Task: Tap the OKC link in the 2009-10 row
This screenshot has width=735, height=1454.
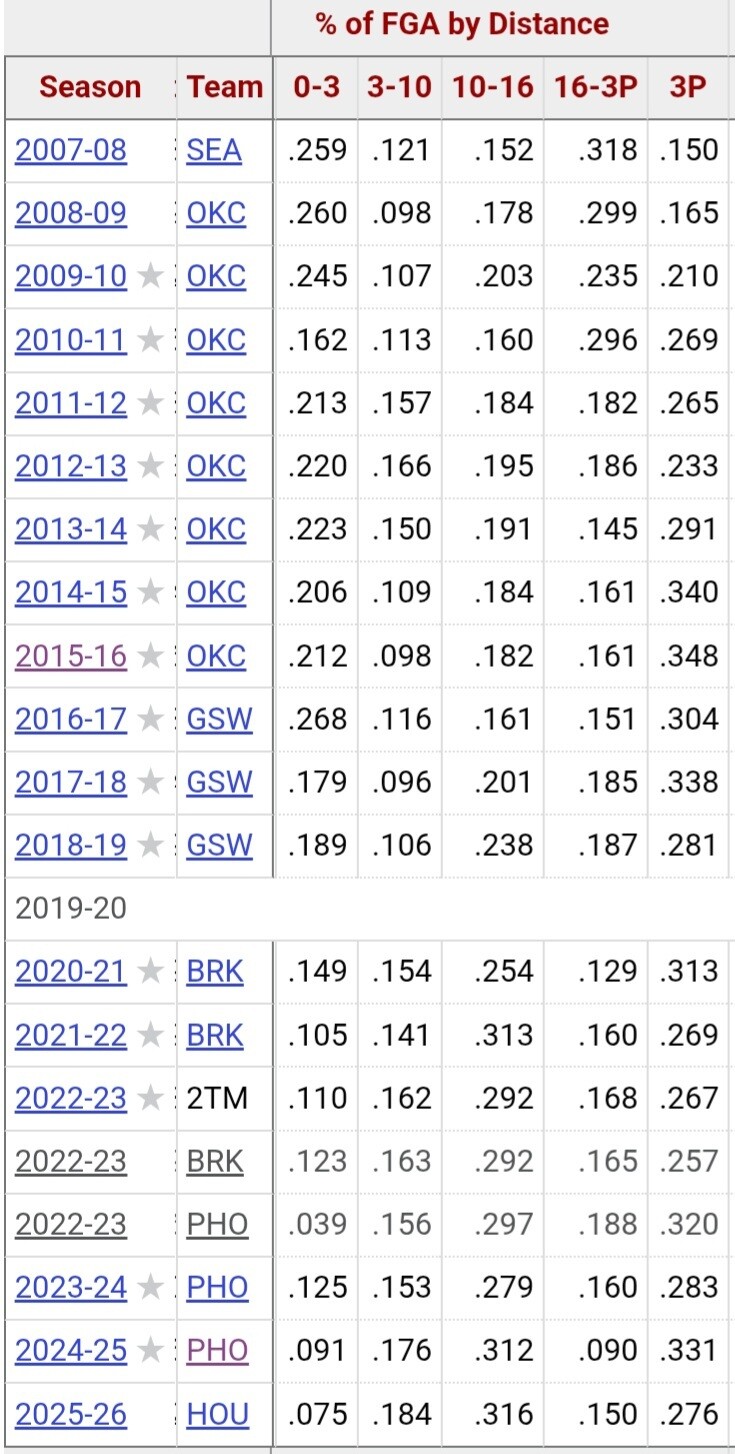Action: click(216, 276)
